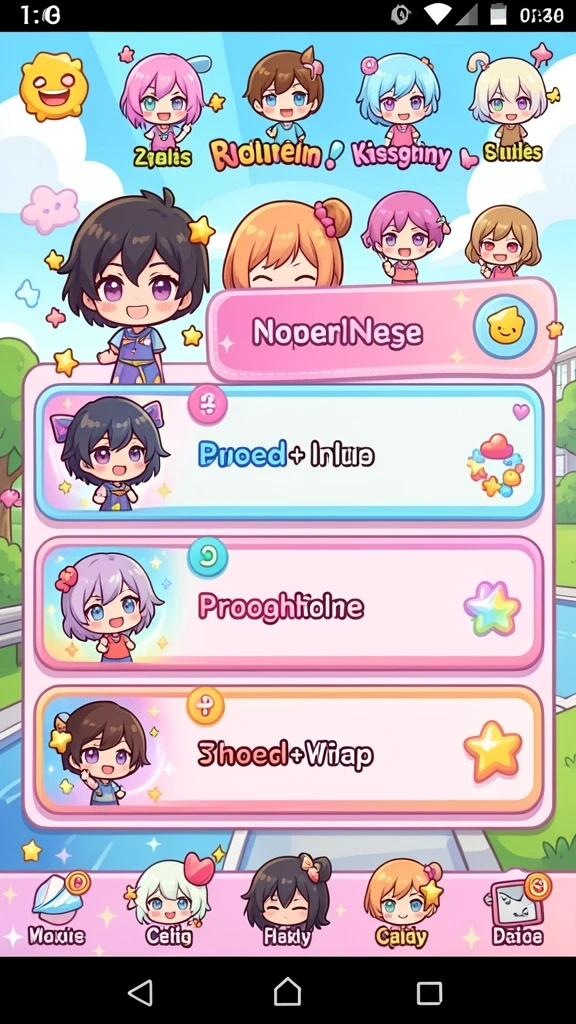The width and height of the screenshot is (576, 1024).
Task: Go back with the system back button
Action: coord(141,992)
